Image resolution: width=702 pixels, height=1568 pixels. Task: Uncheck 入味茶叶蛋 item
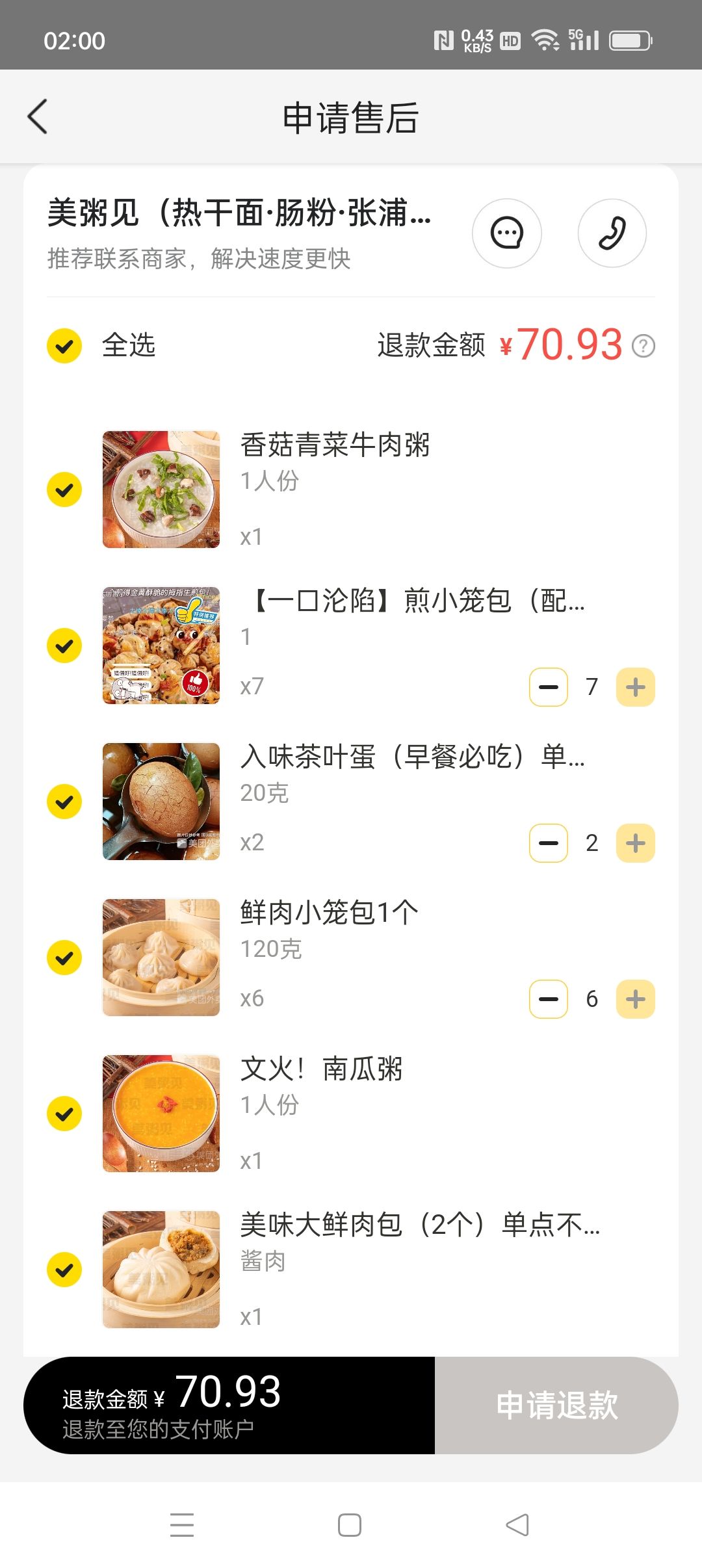click(x=64, y=802)
